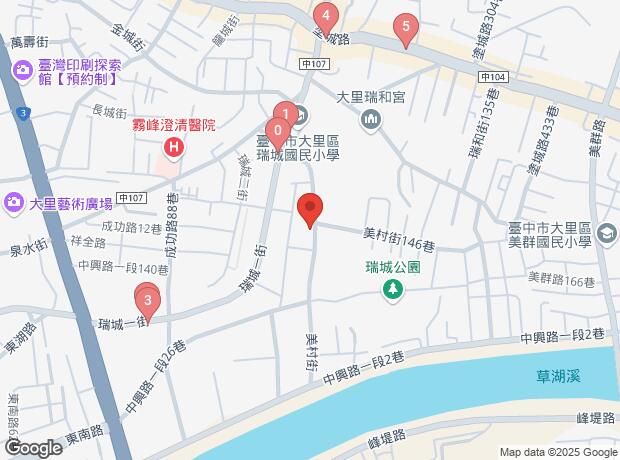Screen dimensions: 620x460
Task: Tap map marker number 4
Action: (325, 17)
